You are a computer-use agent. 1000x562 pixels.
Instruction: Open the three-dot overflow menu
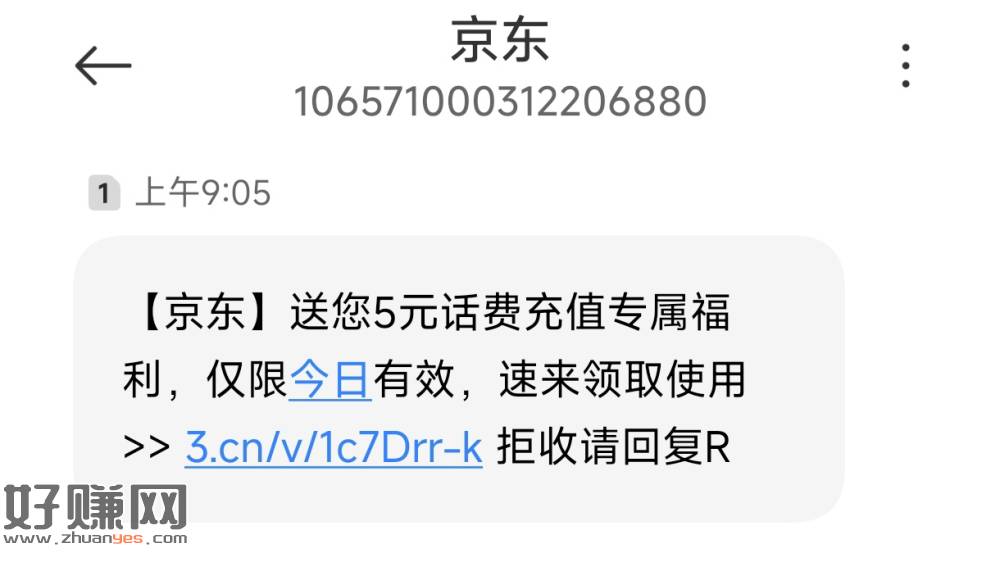tap(905, 66)
